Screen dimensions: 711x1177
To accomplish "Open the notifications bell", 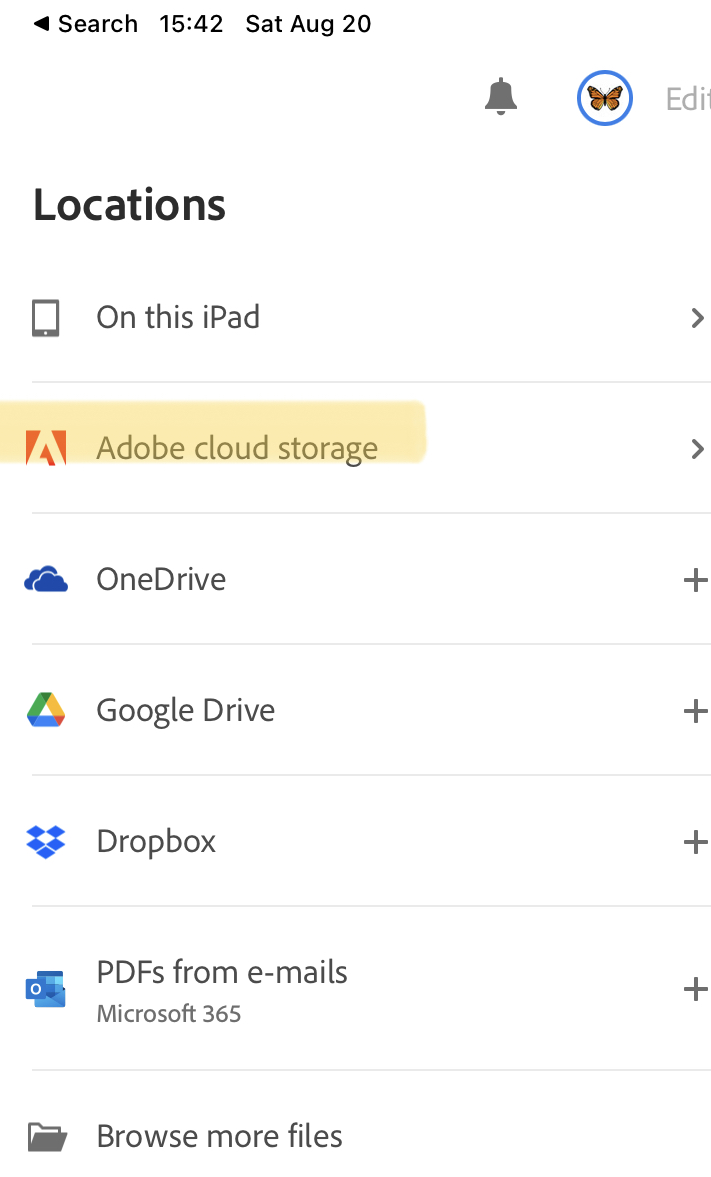I will click(500, 97).
